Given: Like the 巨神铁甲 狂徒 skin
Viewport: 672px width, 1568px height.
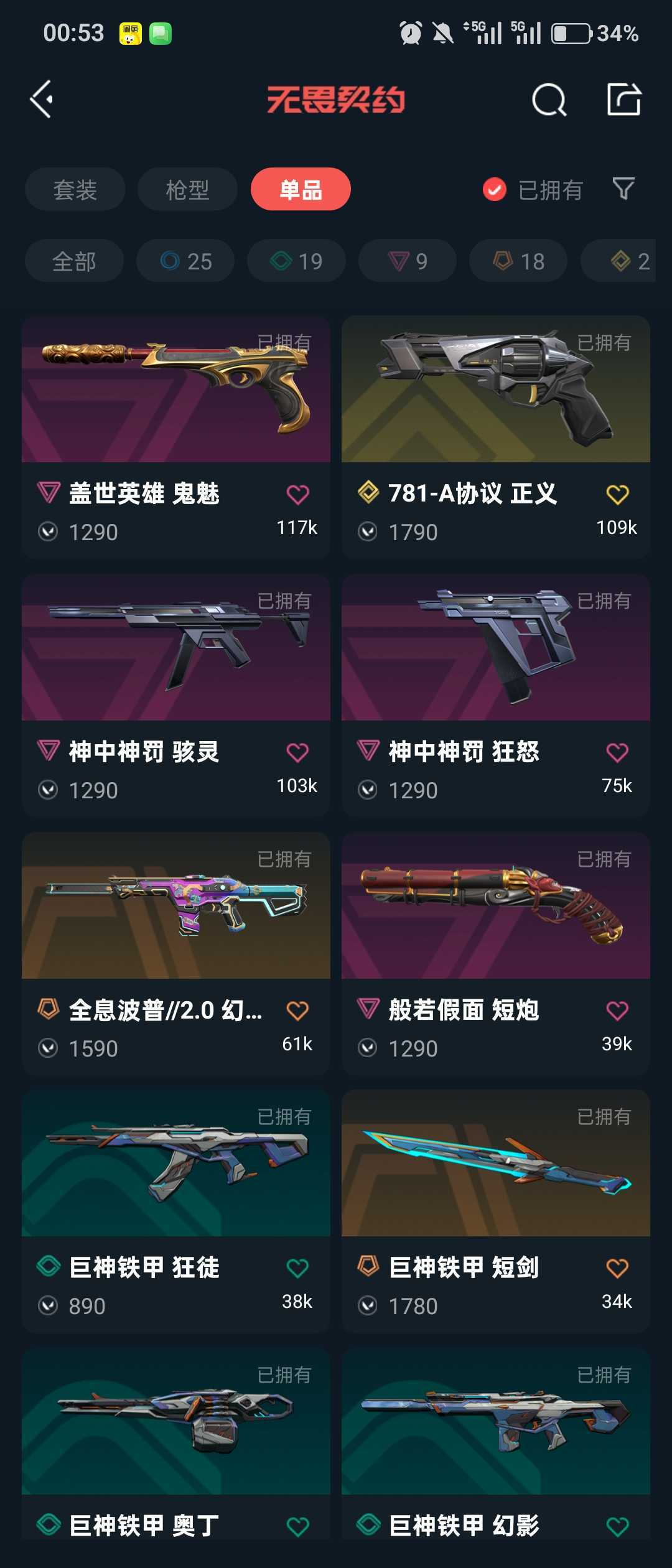Looking at the screenshot, I should 297,1269.
